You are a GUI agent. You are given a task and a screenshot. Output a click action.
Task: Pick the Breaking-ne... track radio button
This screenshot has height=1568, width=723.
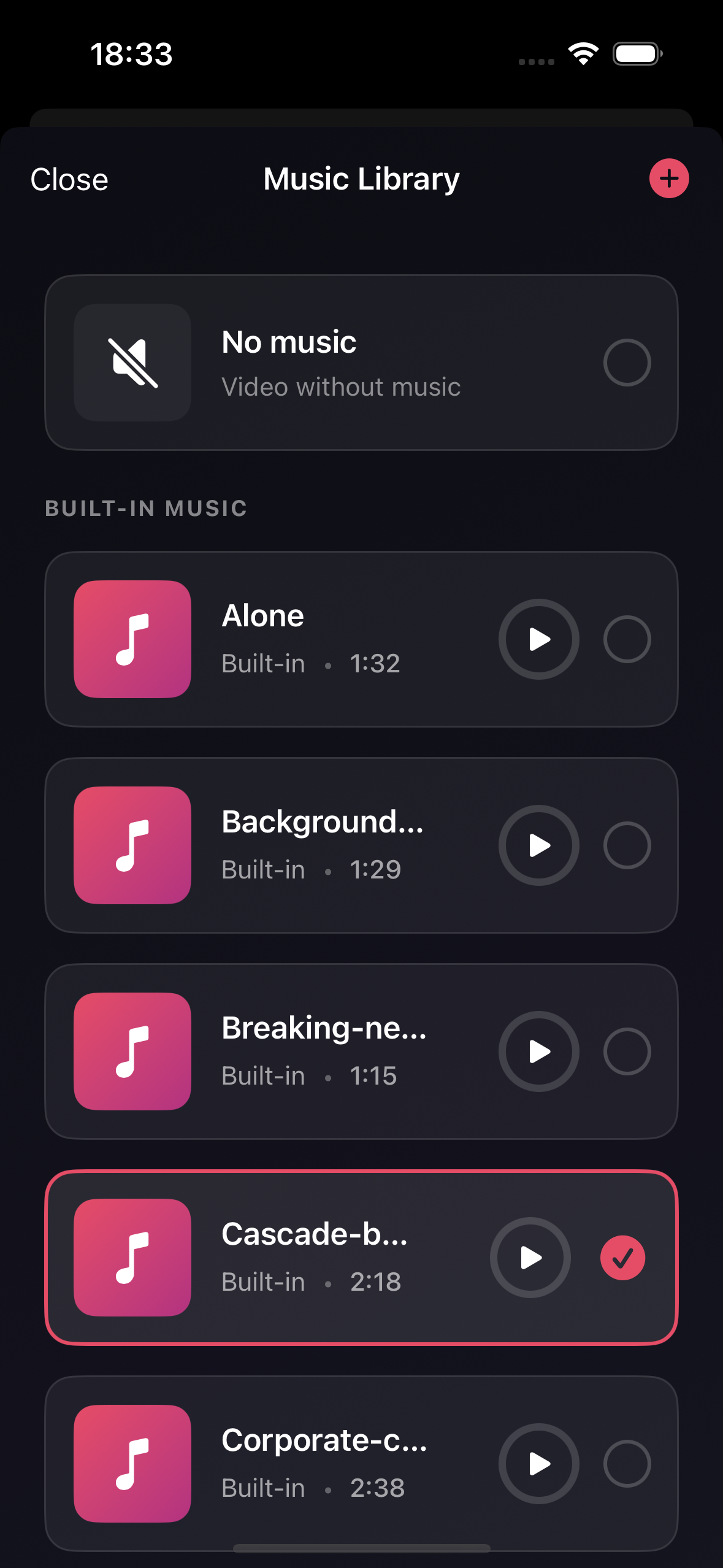(x=626, y=1051)
